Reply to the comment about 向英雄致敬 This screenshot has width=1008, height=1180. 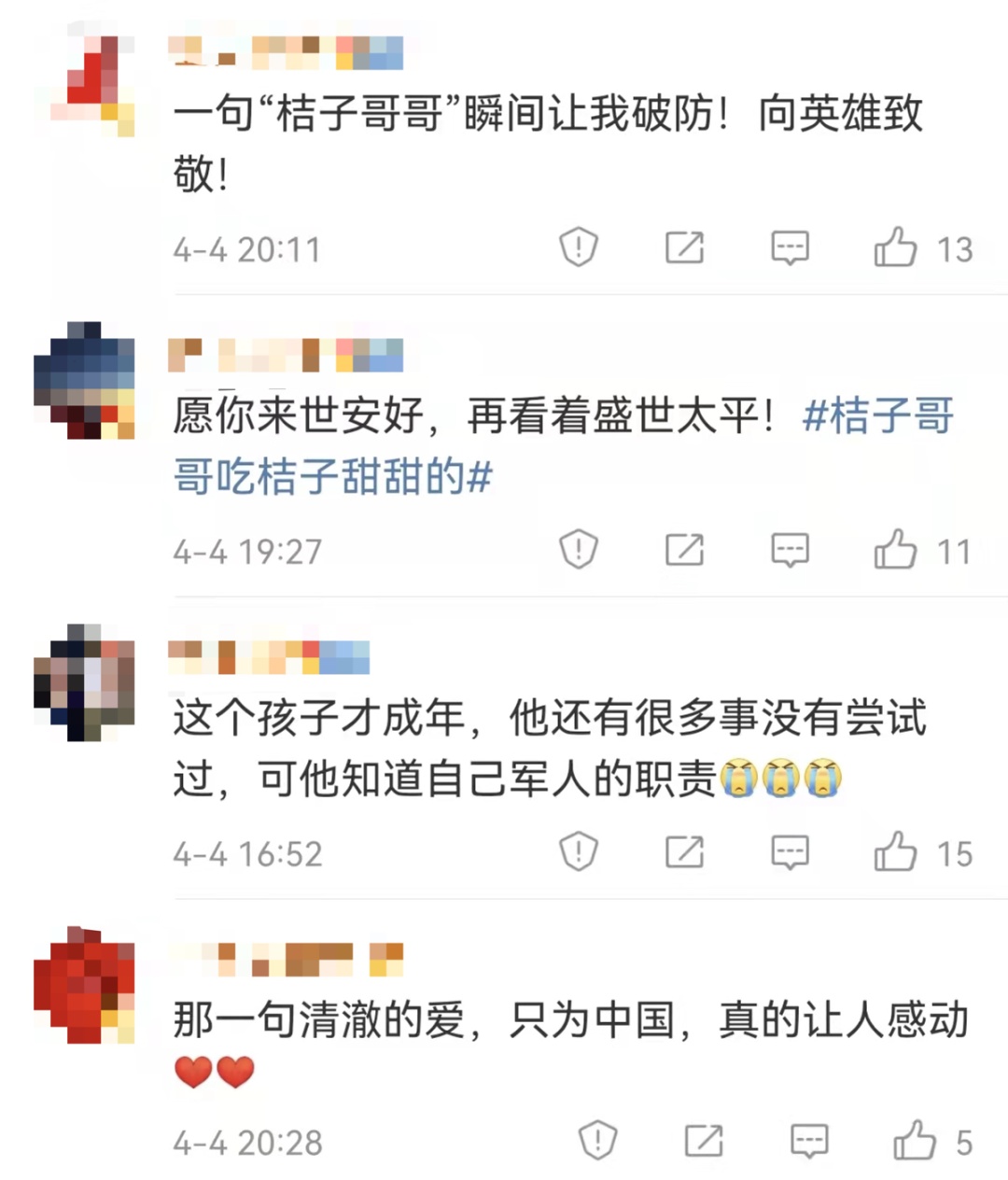pos(790,248)
